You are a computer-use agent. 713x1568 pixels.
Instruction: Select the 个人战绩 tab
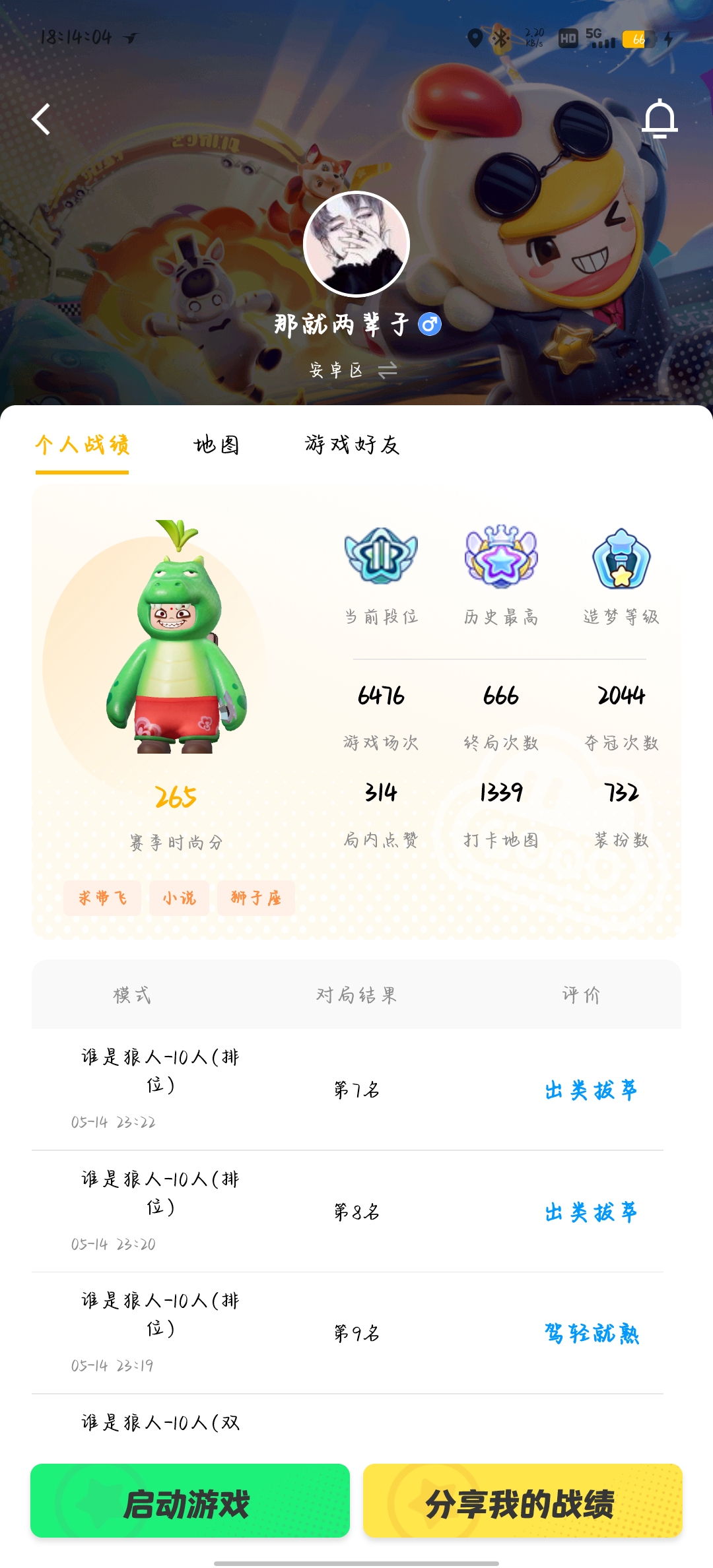(x=82, y=445)
